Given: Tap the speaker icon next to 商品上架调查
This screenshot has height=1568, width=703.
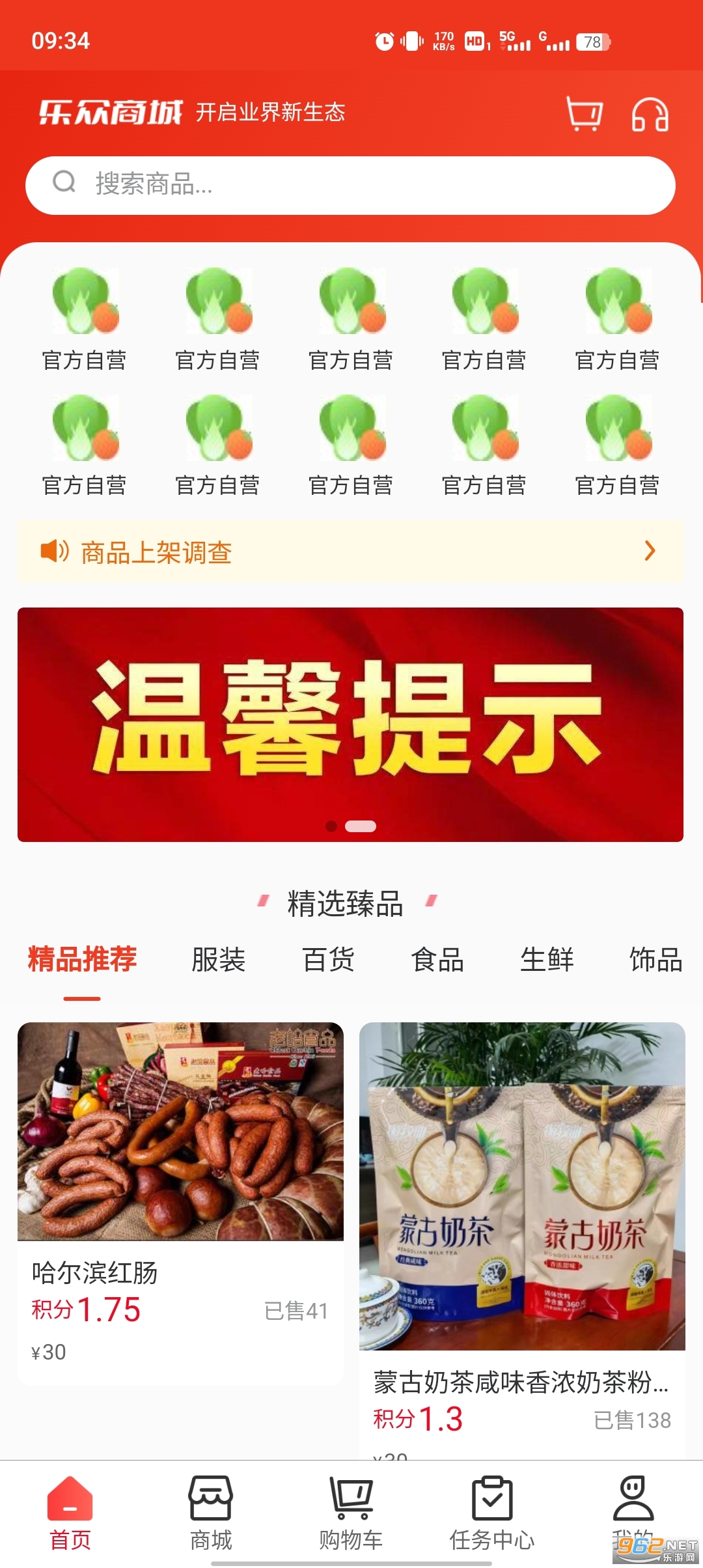Looking at the screenshot, I should (53, 552).
